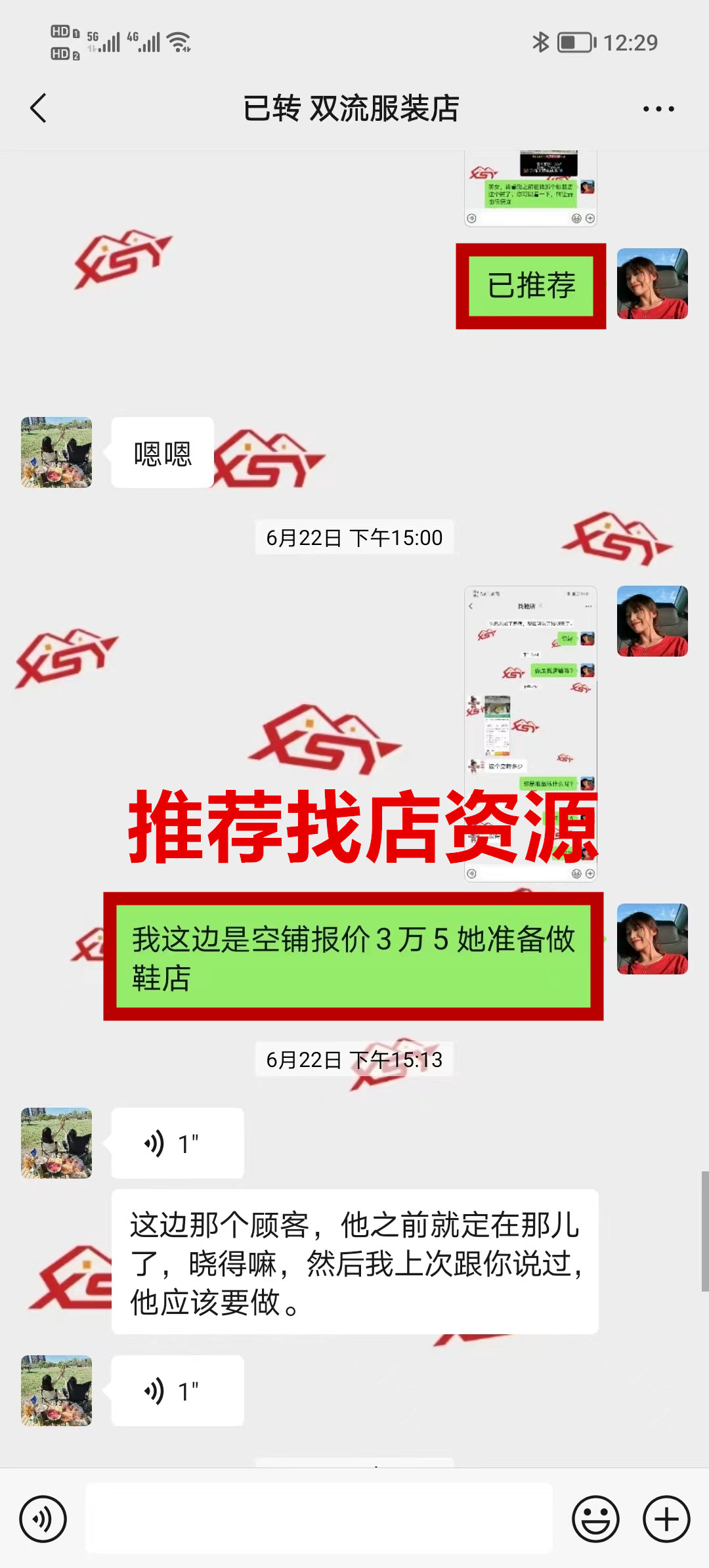Go back from the 已转 双流服装店 chat
This screenshot has height=1568, width=709.
38,108
